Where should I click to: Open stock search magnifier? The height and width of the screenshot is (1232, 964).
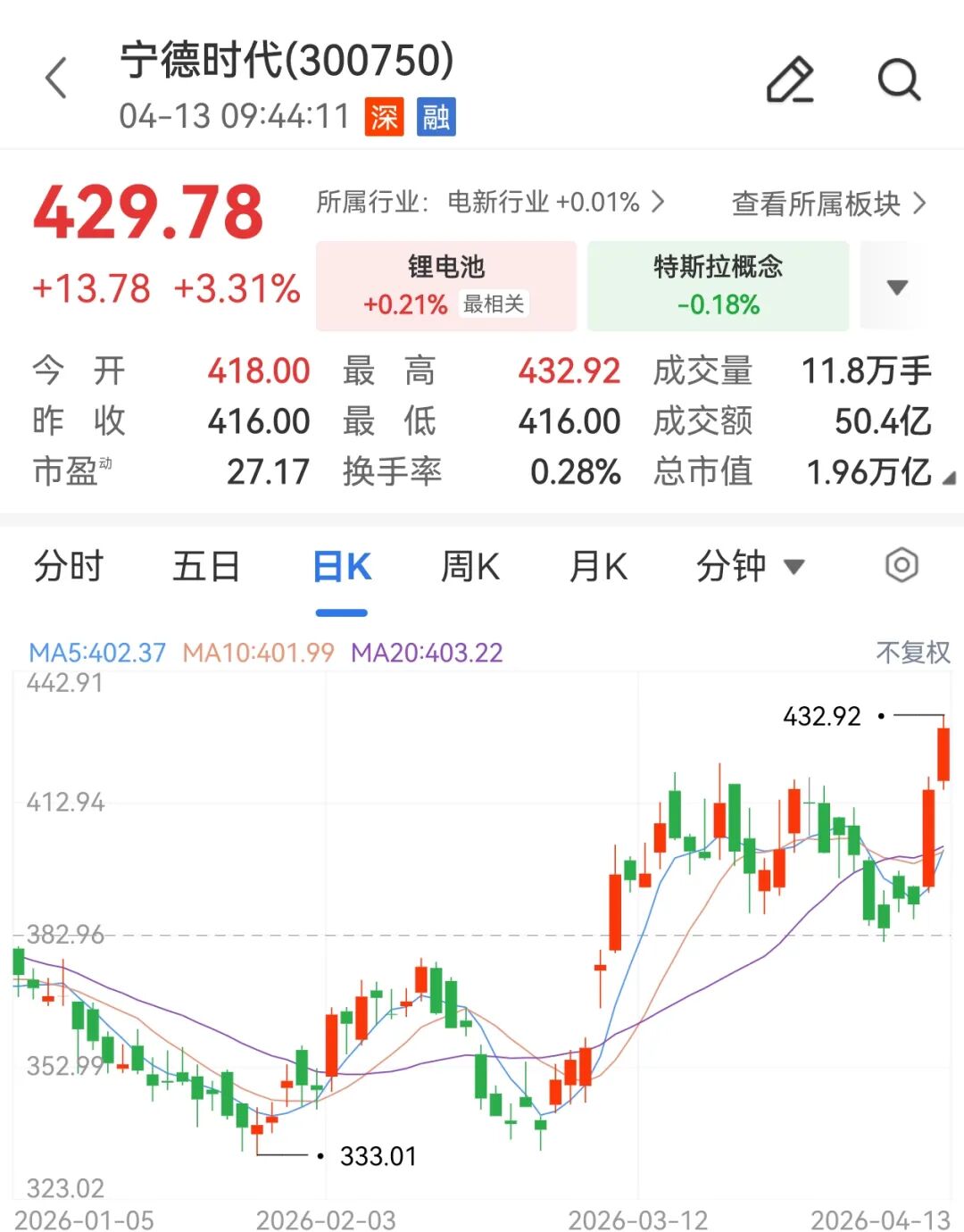coord(898,80)
